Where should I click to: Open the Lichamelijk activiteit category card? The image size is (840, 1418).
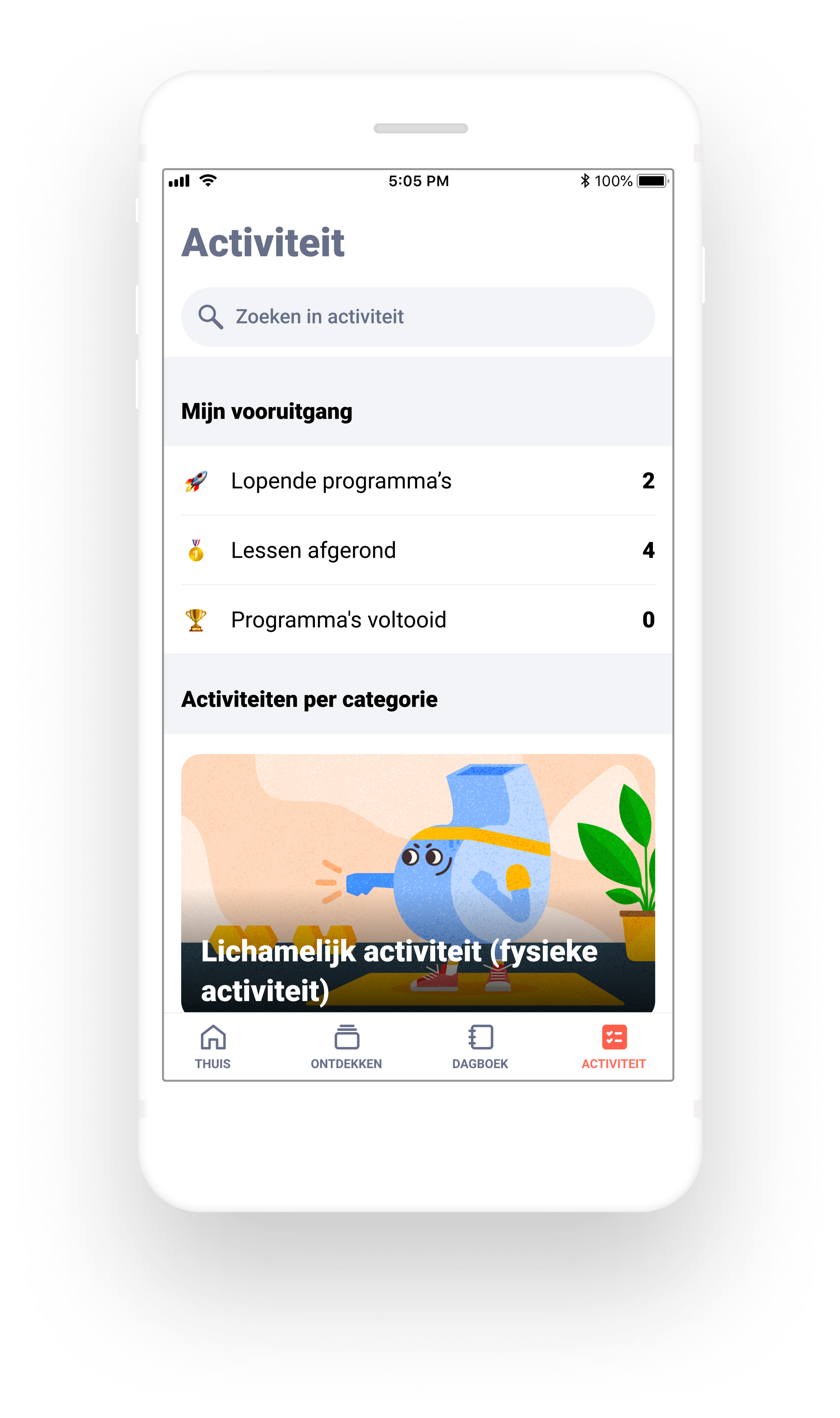coord(418,882)
